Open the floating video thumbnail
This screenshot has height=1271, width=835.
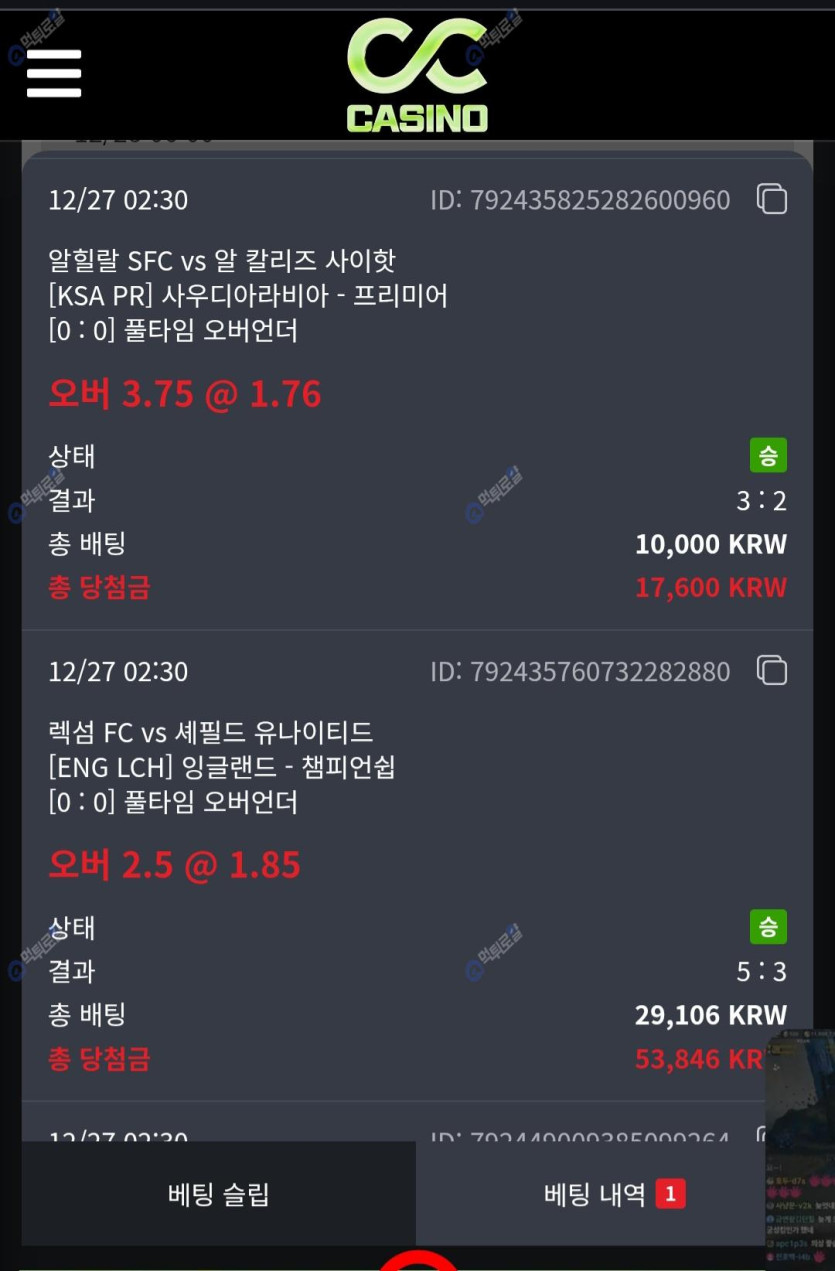pos(800,1148)
